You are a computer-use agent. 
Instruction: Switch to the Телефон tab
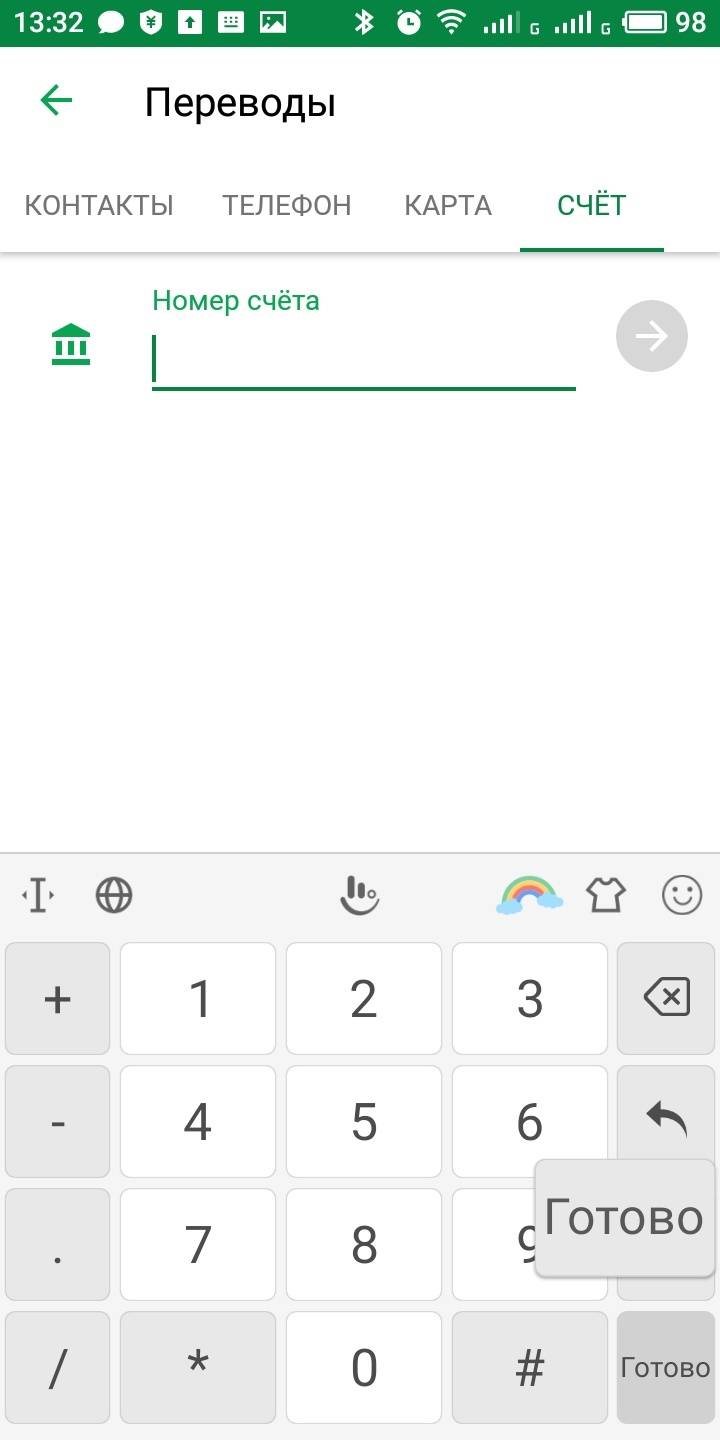pyautogui.click(x=286, y=205)
